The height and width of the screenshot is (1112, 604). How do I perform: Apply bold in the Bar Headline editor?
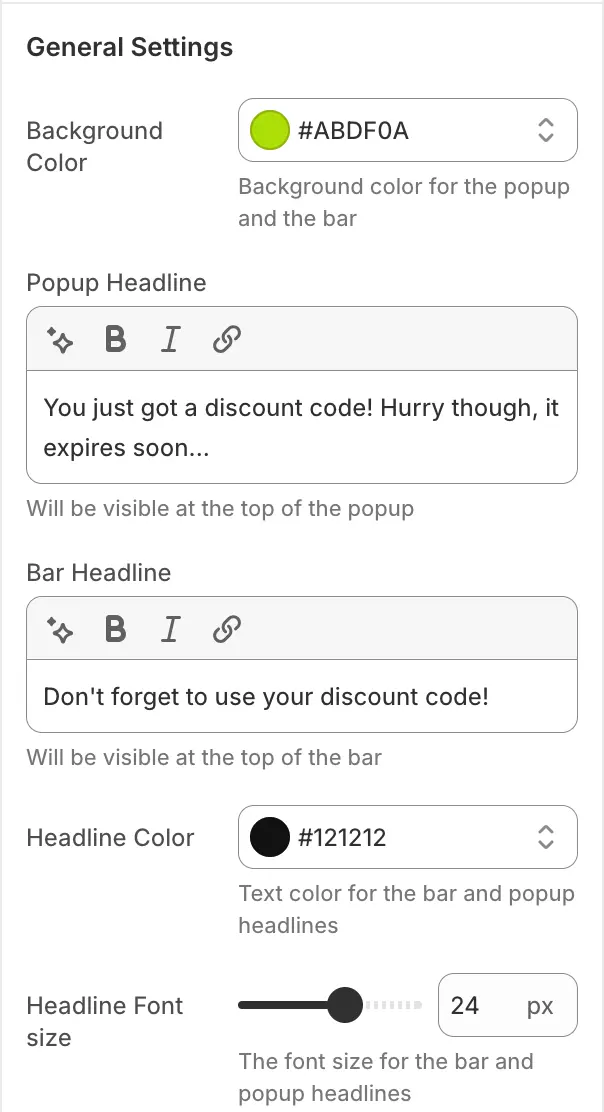pyautogui.click(x=116, y=629)
